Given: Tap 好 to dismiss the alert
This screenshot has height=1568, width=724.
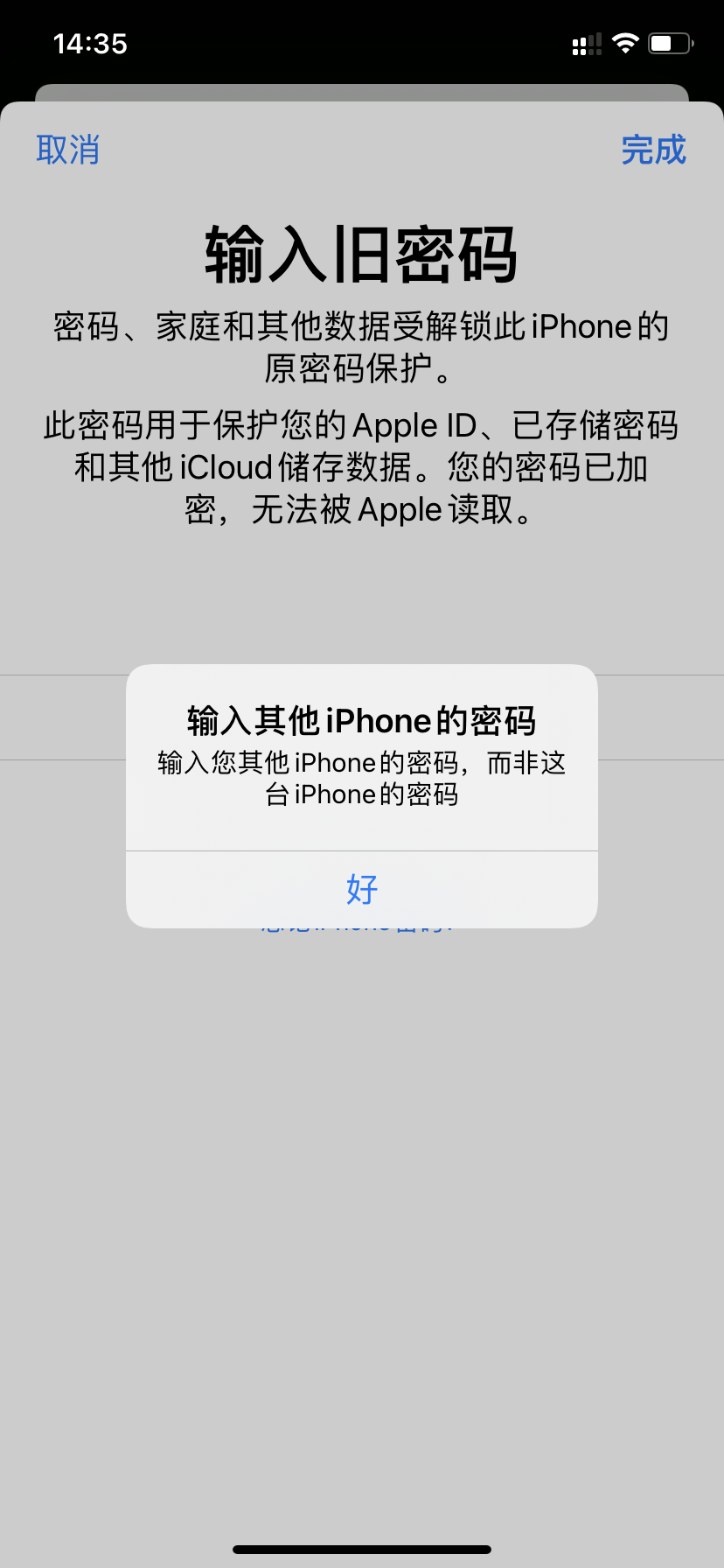Looking at the screenshot, I should pos(361,889).
